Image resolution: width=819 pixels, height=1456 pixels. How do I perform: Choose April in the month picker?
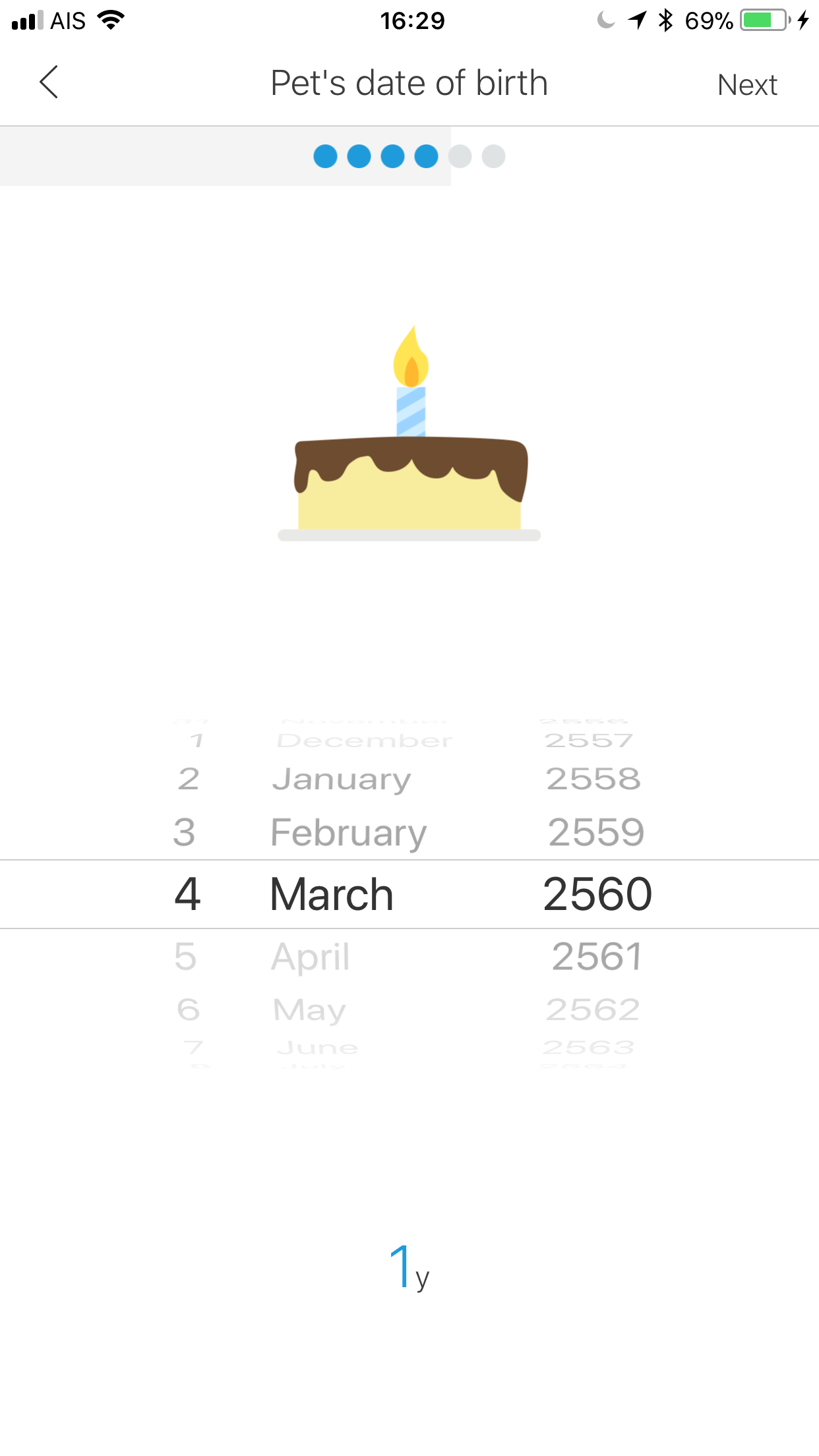coord(310,957)
